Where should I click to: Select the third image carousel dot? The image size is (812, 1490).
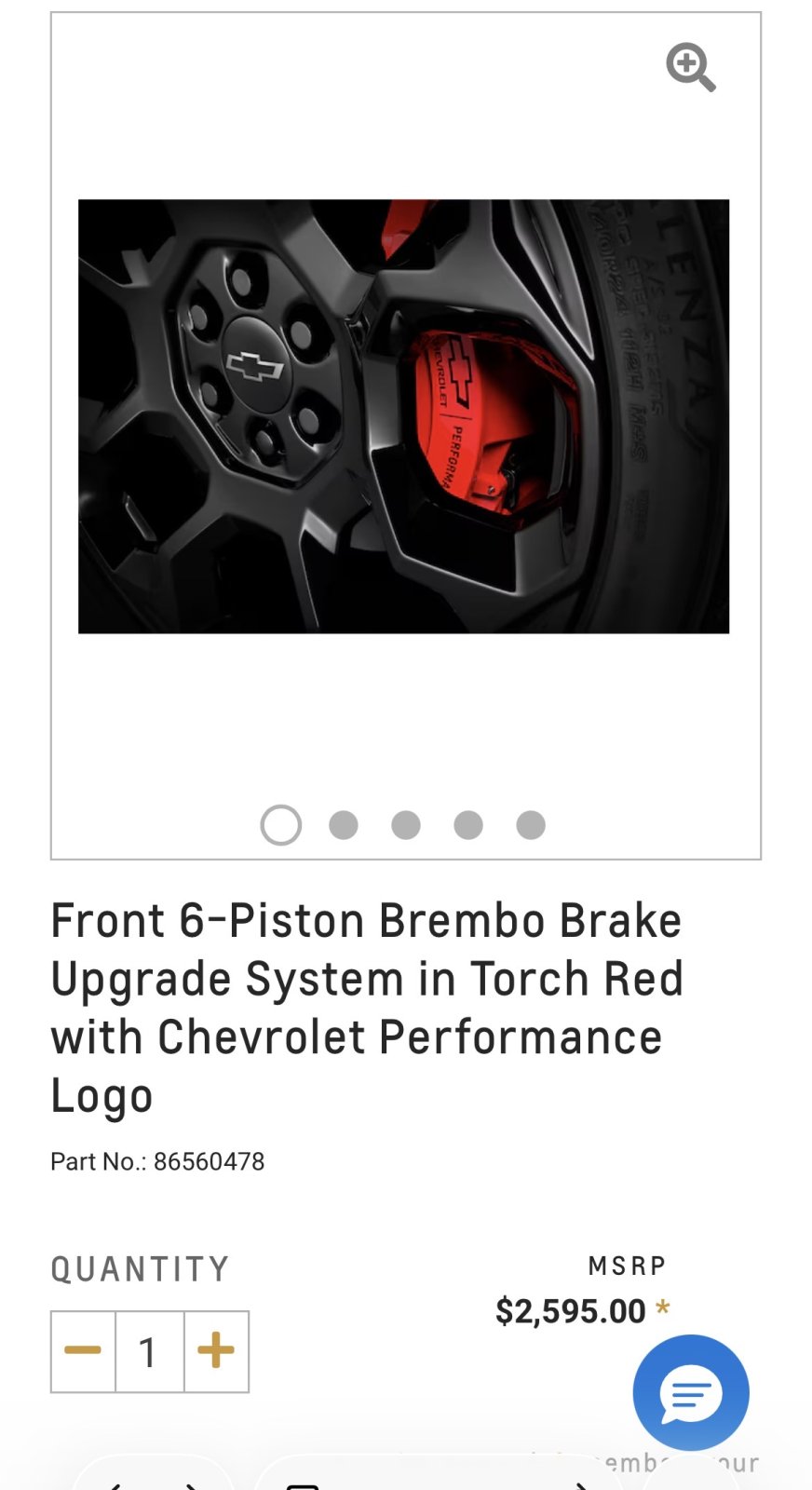(406, 825)
